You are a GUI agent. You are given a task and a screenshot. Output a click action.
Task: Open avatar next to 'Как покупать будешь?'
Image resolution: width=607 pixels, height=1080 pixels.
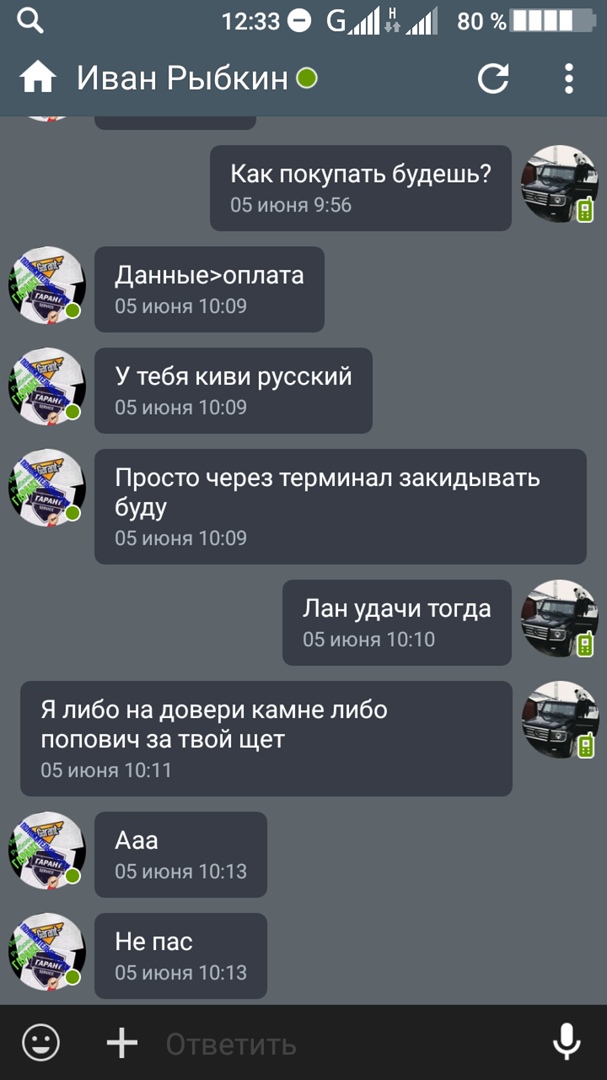[559, 185]
